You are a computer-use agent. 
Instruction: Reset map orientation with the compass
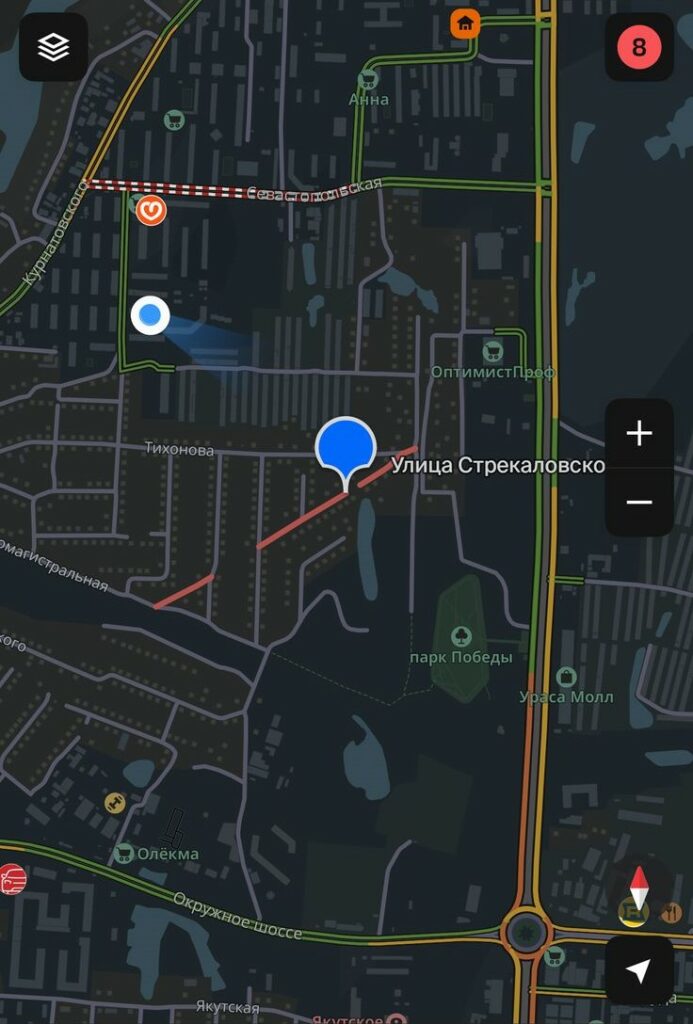pos(638,888)
